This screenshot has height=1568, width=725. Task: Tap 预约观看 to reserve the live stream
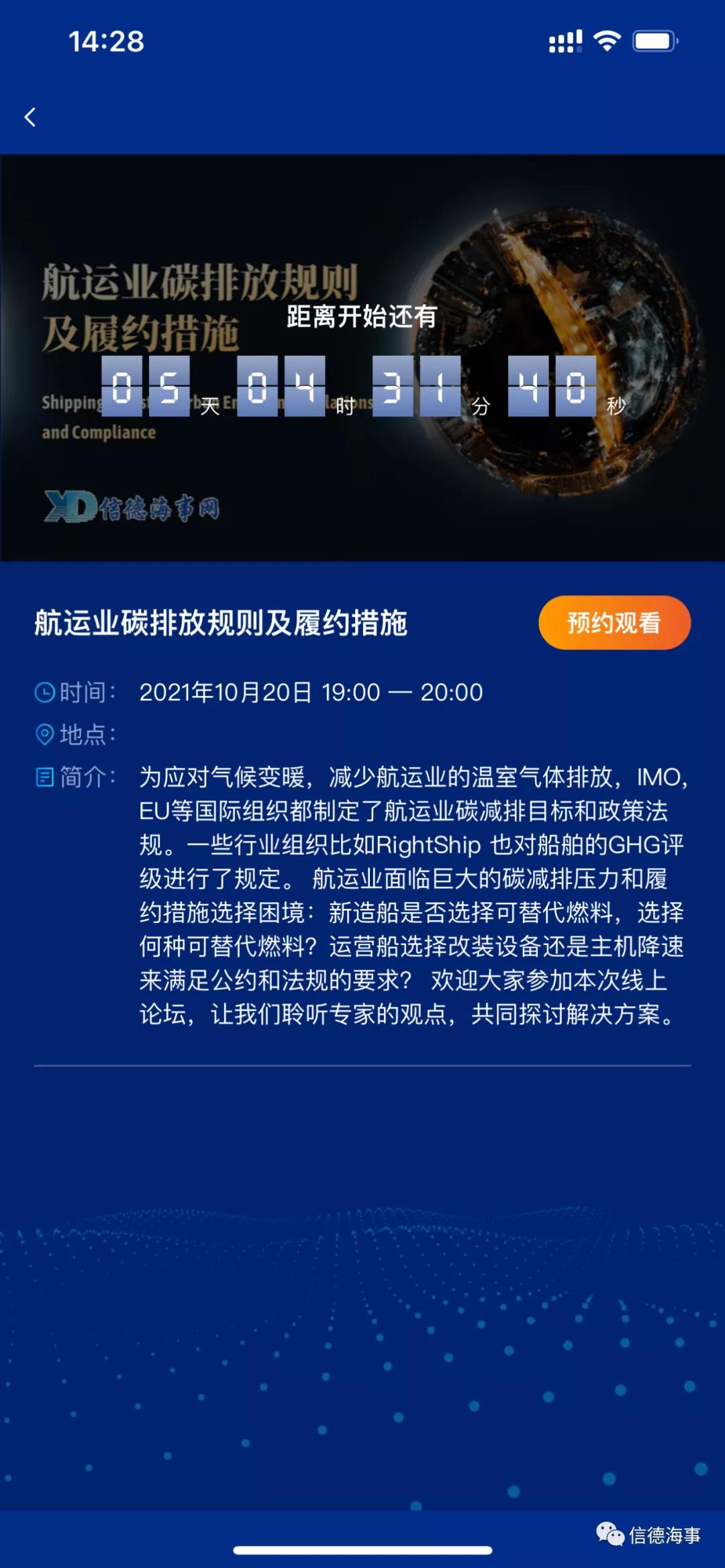tap(614, 623)
